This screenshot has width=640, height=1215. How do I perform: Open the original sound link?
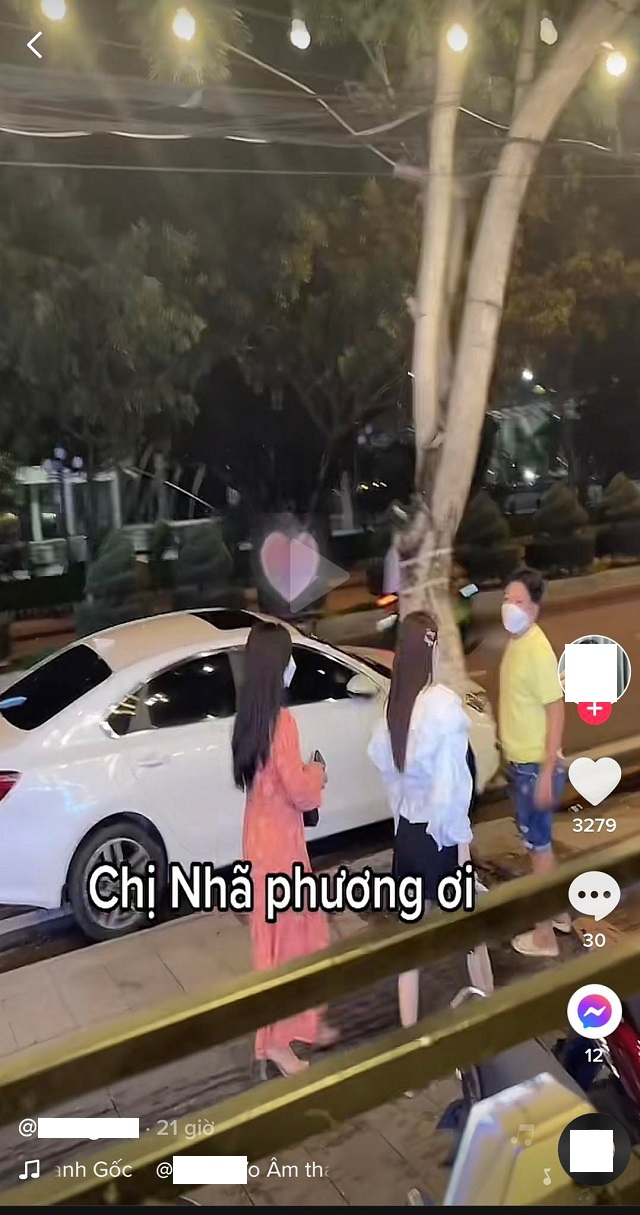click(92, 1169)
